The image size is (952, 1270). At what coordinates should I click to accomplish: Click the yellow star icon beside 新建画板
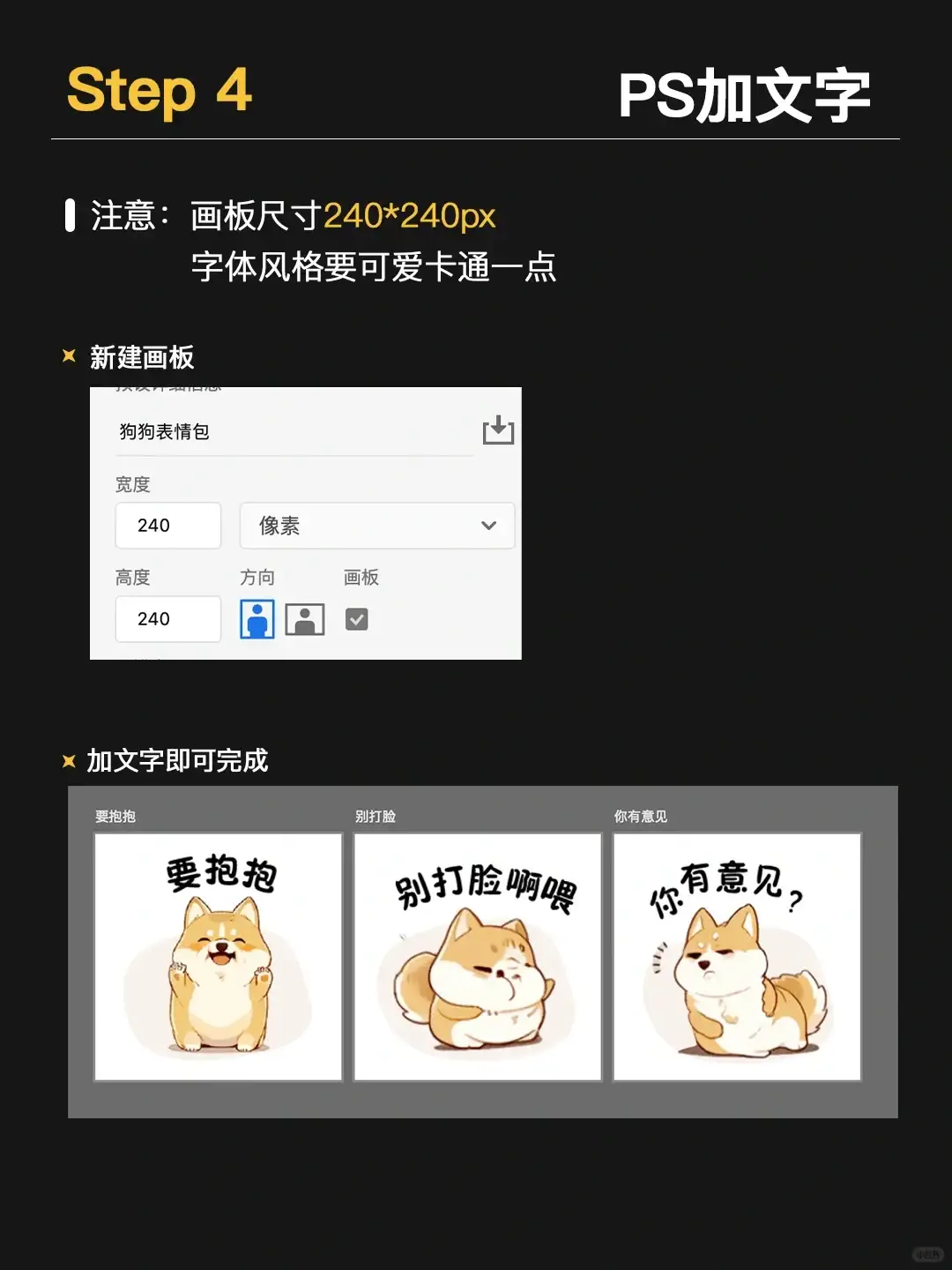[69, 356]
